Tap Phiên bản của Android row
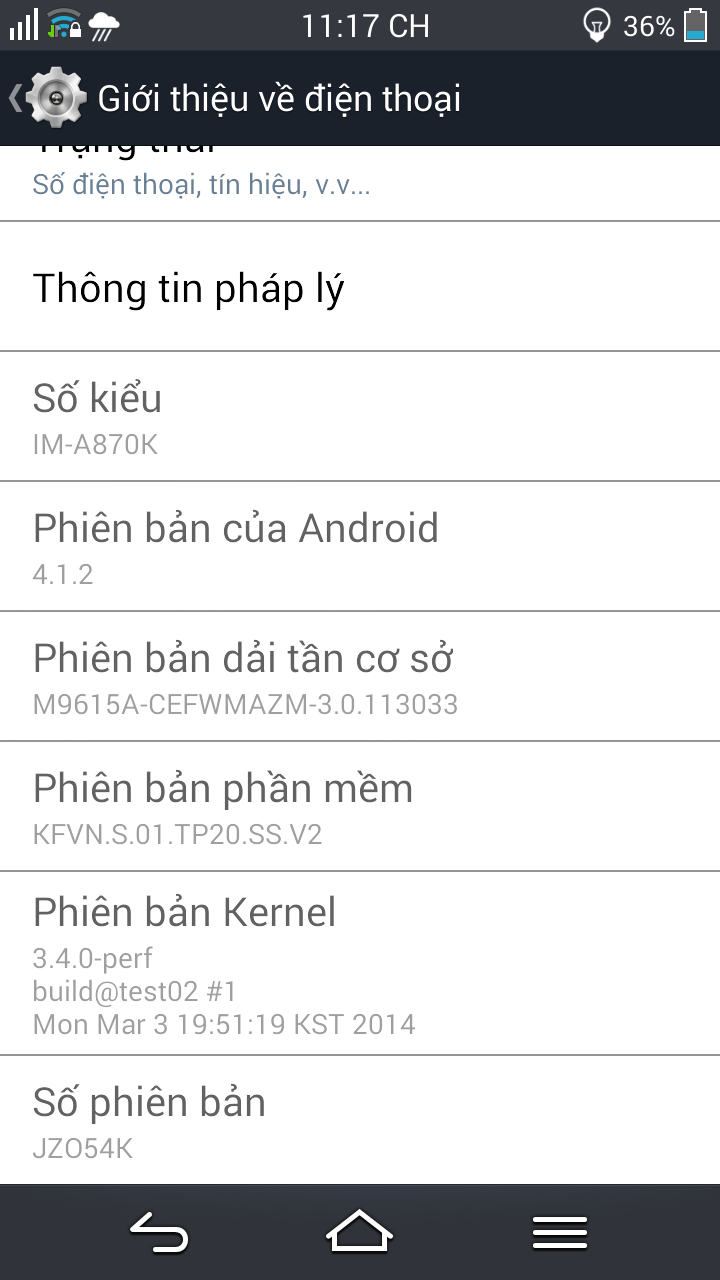 click(x=360, y=546)
